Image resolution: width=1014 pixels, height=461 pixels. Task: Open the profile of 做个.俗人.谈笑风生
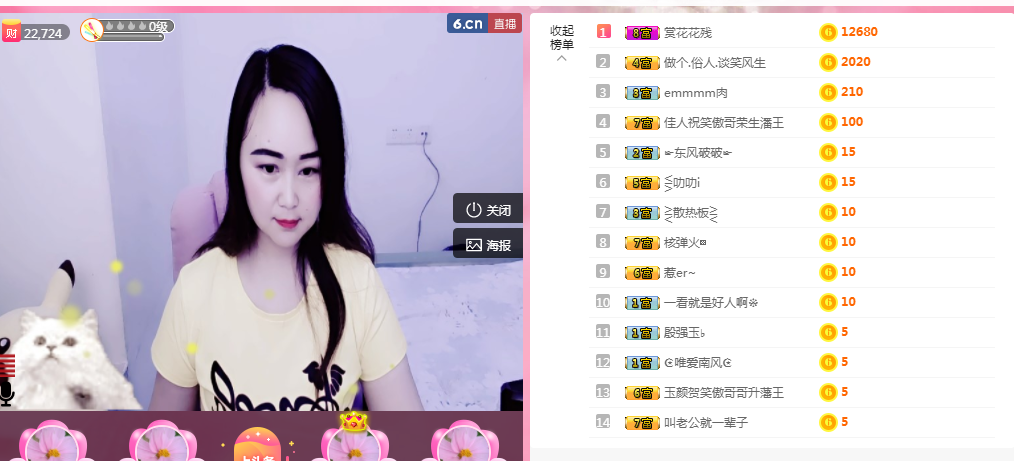(x=714, y=62)
